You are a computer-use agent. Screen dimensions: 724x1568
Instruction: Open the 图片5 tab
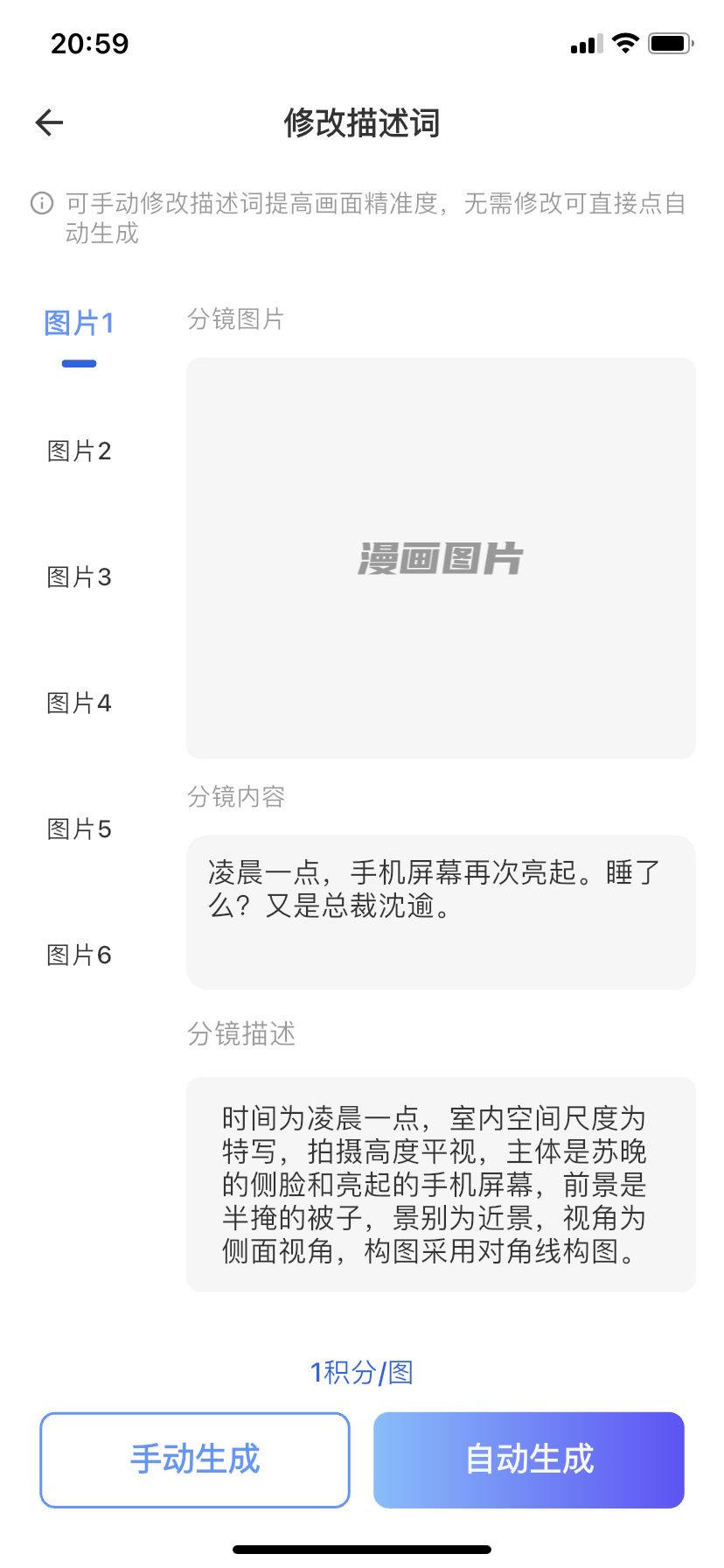(79, 829)
